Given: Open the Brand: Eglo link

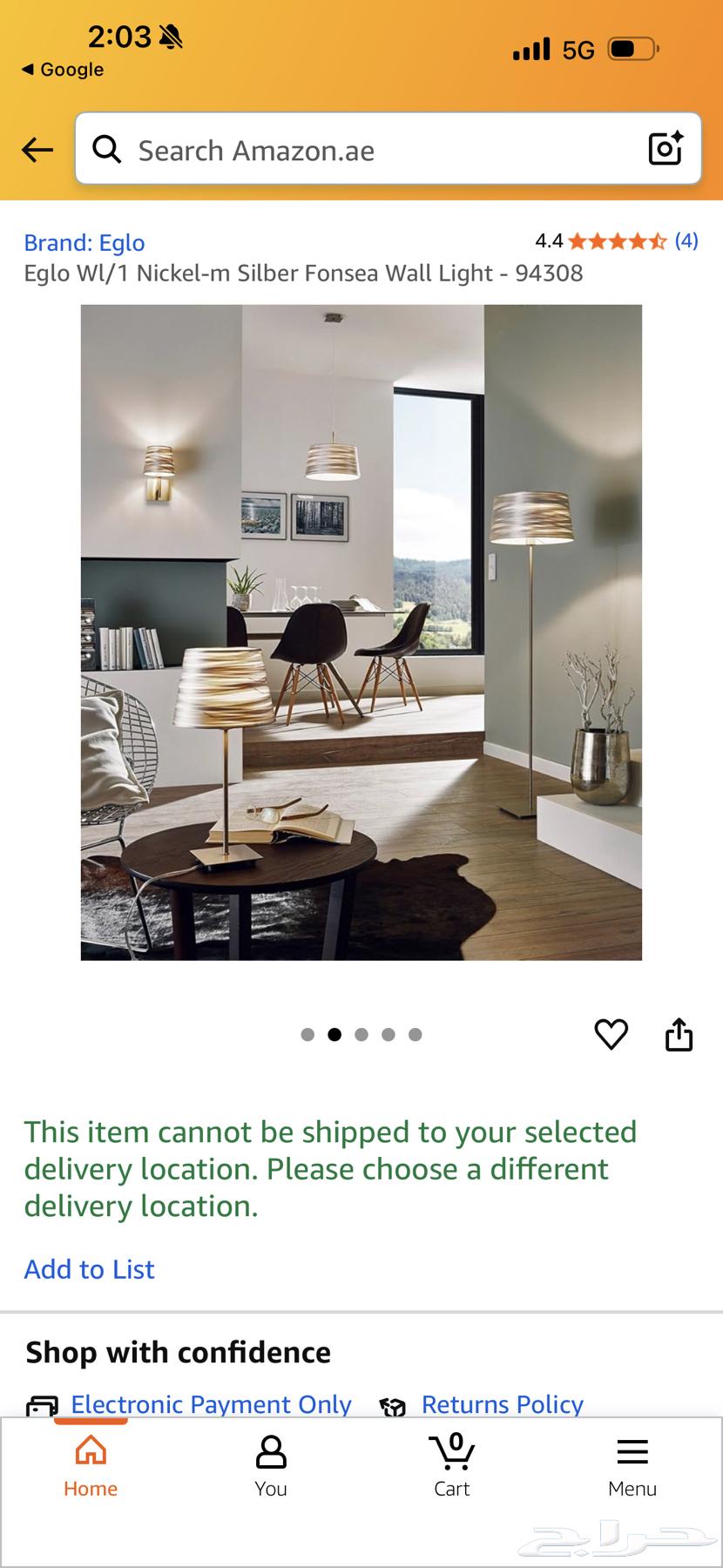Looking at the screenshot, I should 84,242.
